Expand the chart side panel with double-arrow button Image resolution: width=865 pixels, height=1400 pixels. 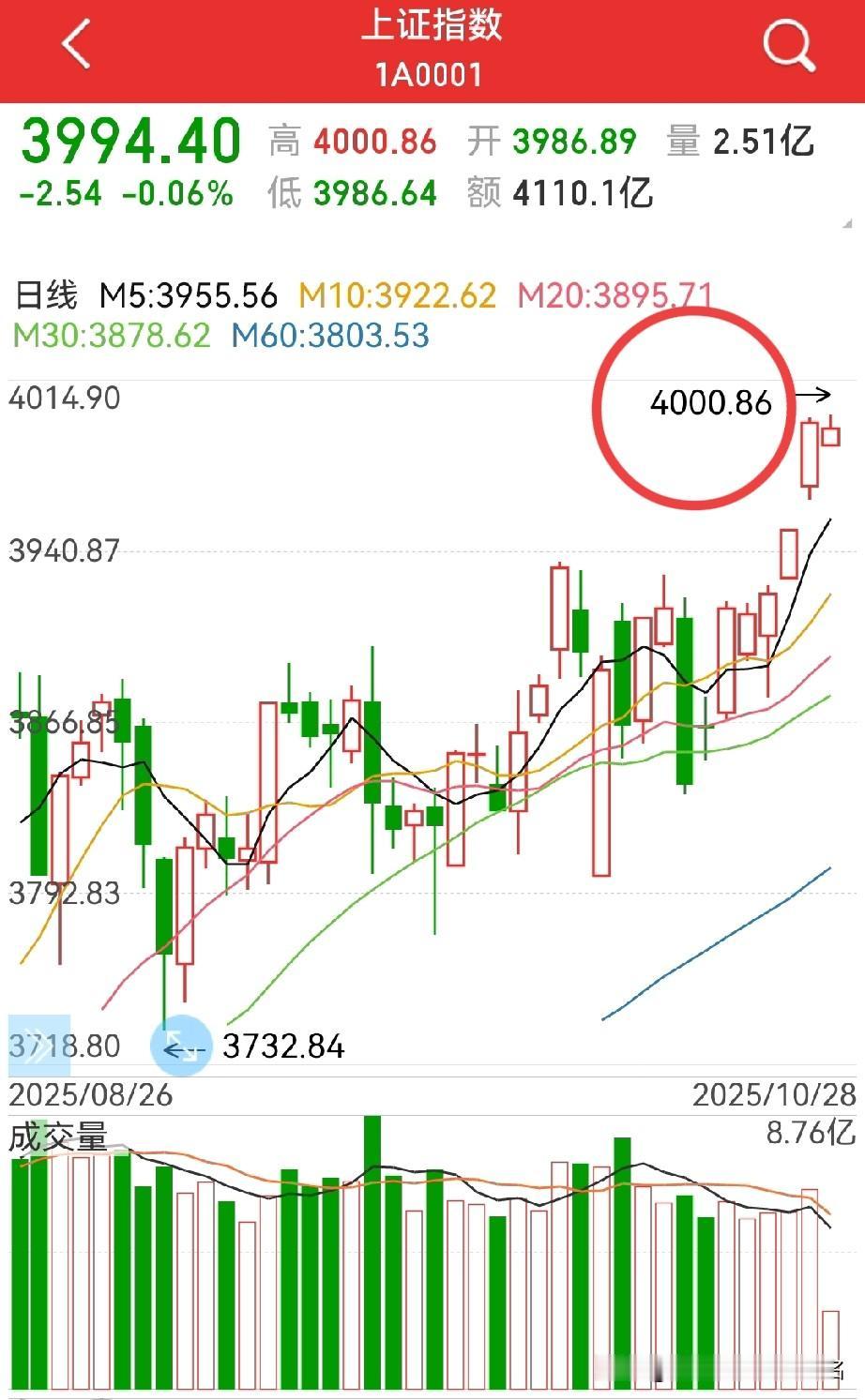(x=38, y=1046)
